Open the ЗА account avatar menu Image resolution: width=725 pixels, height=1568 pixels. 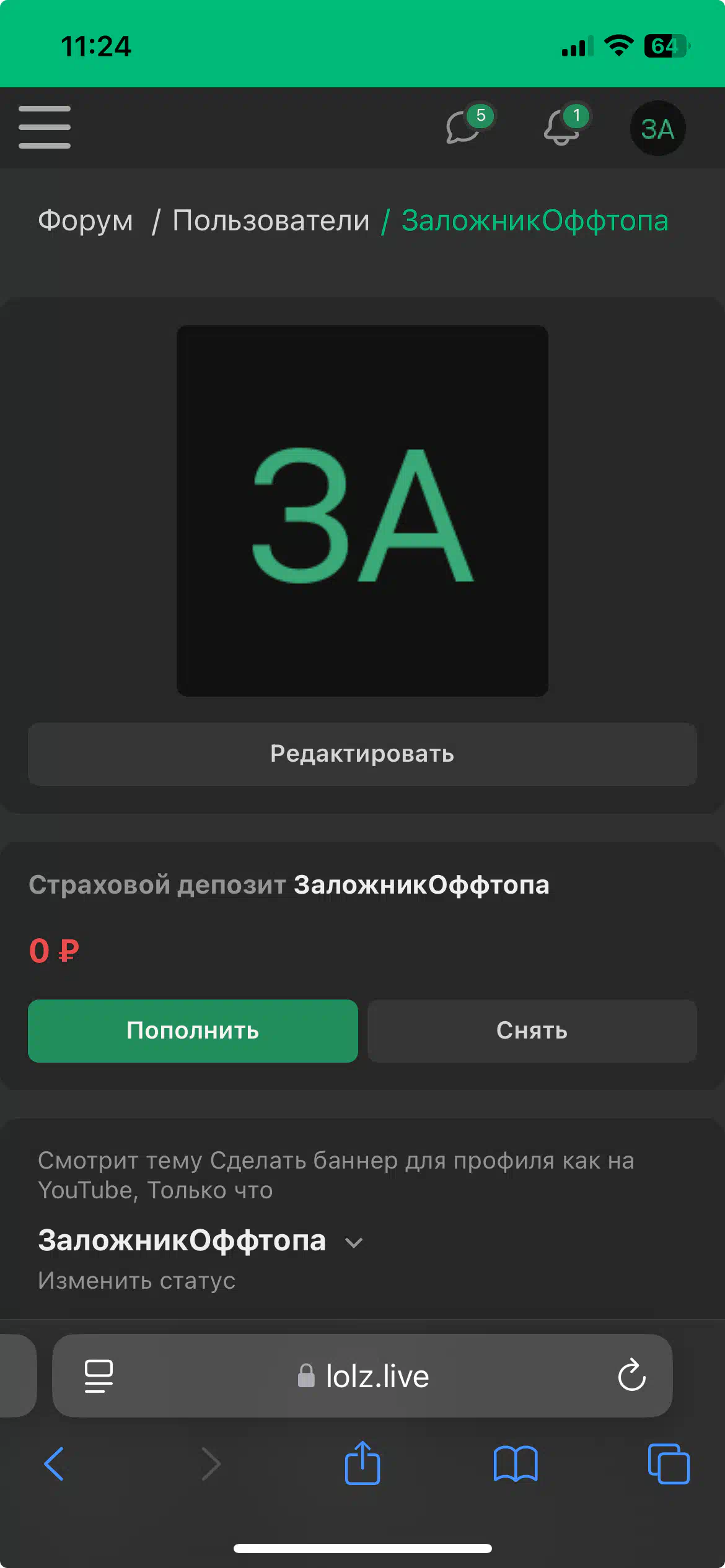657,128
